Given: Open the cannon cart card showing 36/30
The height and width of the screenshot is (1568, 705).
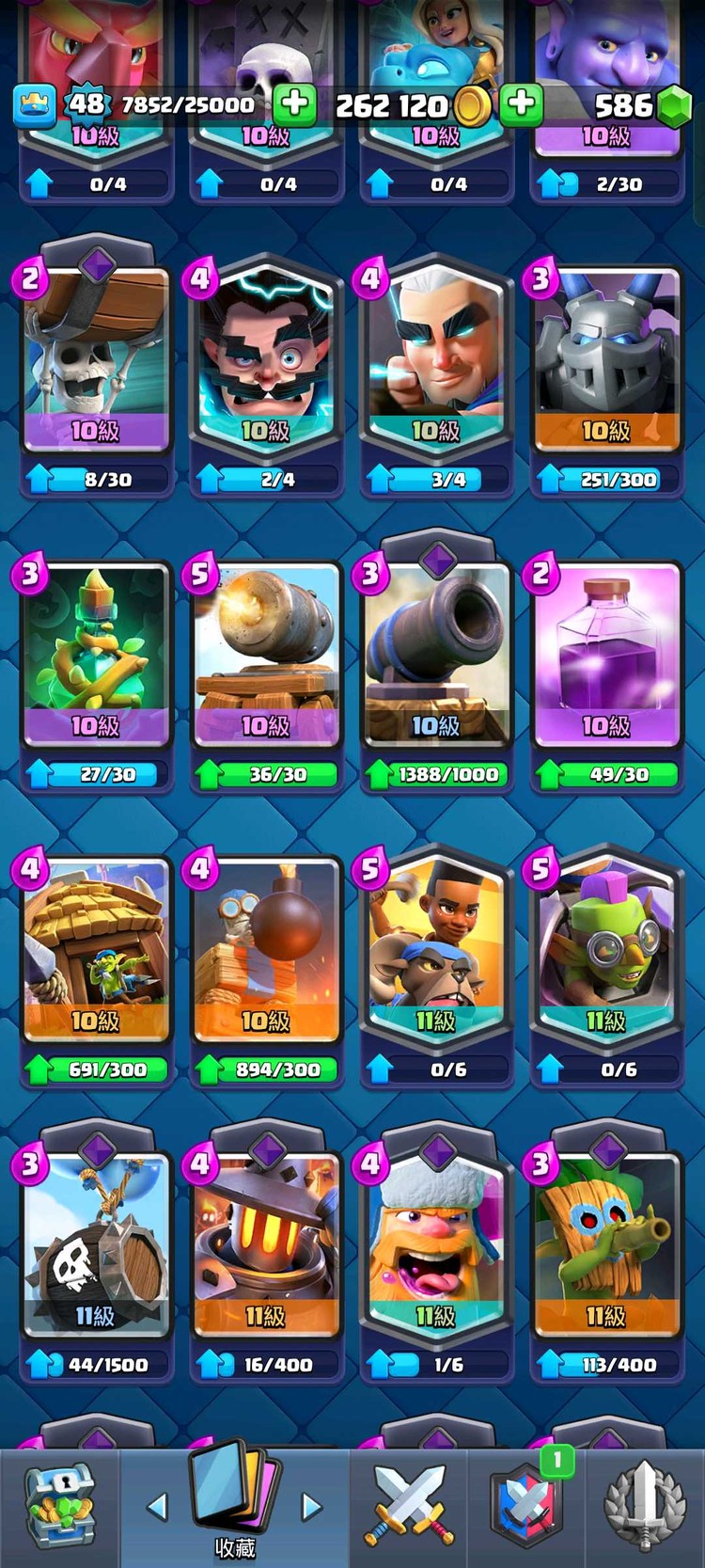Looking at the screenshot, I should pos(266,658).
